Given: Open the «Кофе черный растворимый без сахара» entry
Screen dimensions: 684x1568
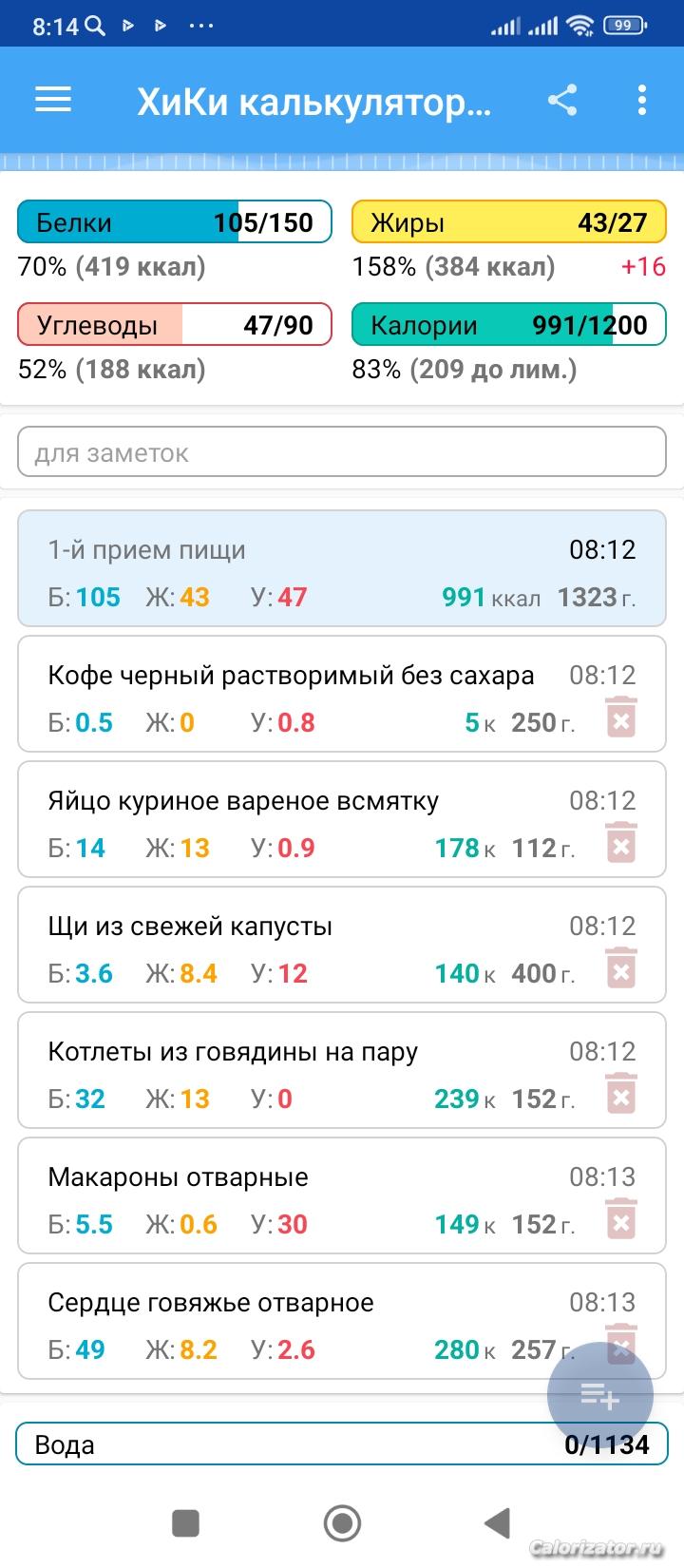Looking at the screenshot, I should pos(342,694).
